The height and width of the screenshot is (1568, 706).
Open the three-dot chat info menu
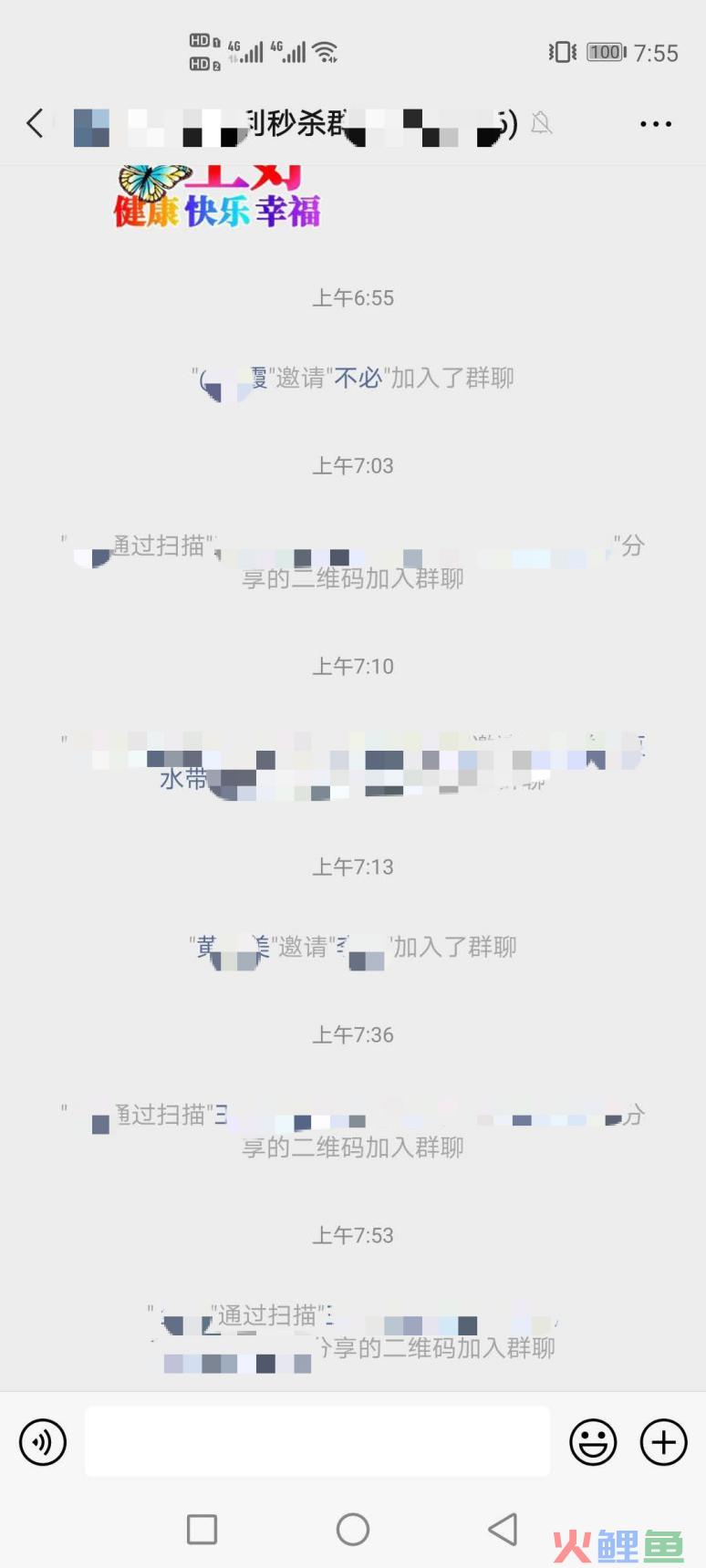655,124
